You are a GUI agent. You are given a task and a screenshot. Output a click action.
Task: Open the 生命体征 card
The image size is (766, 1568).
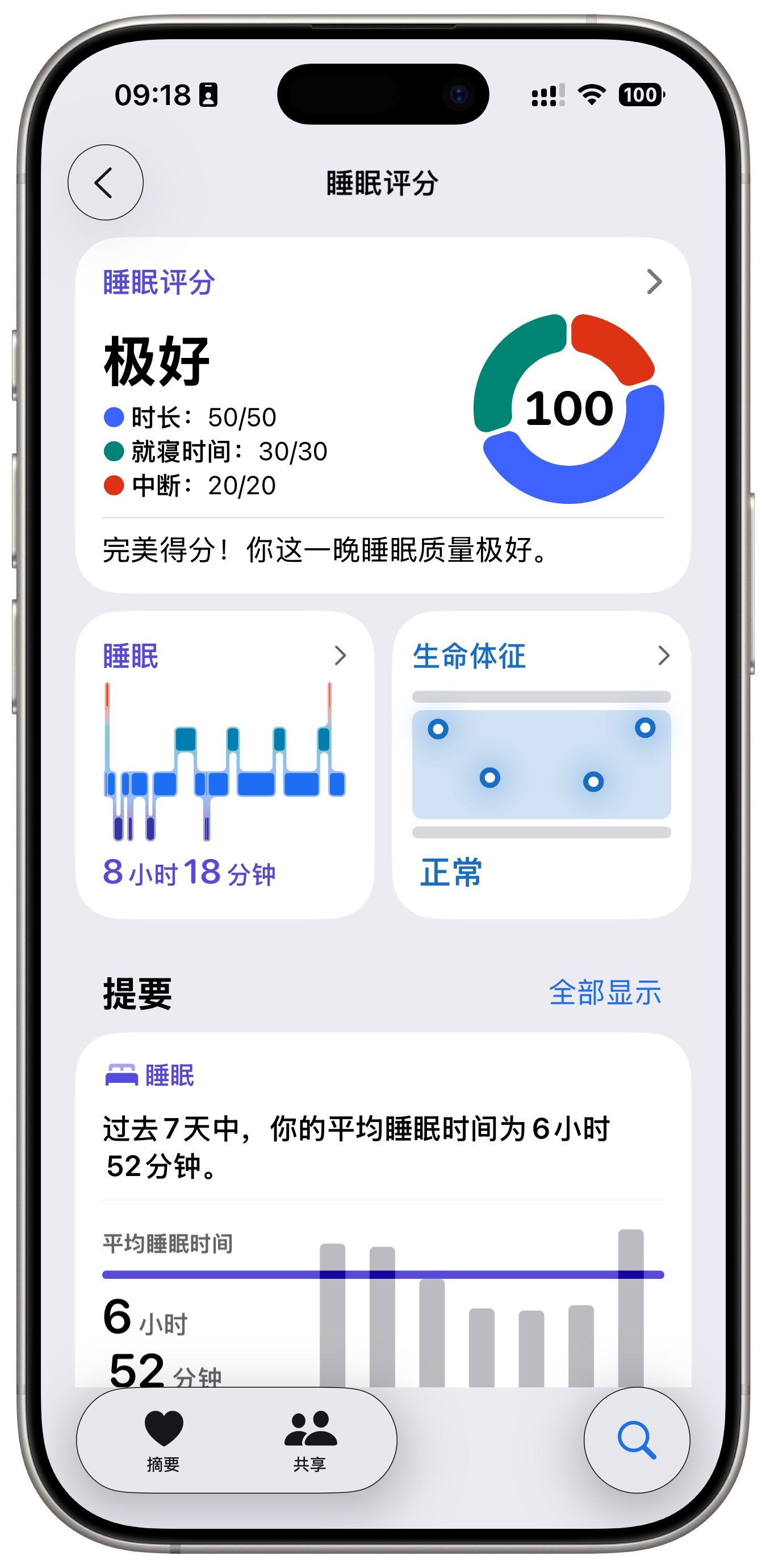click(x=542, y=765)
